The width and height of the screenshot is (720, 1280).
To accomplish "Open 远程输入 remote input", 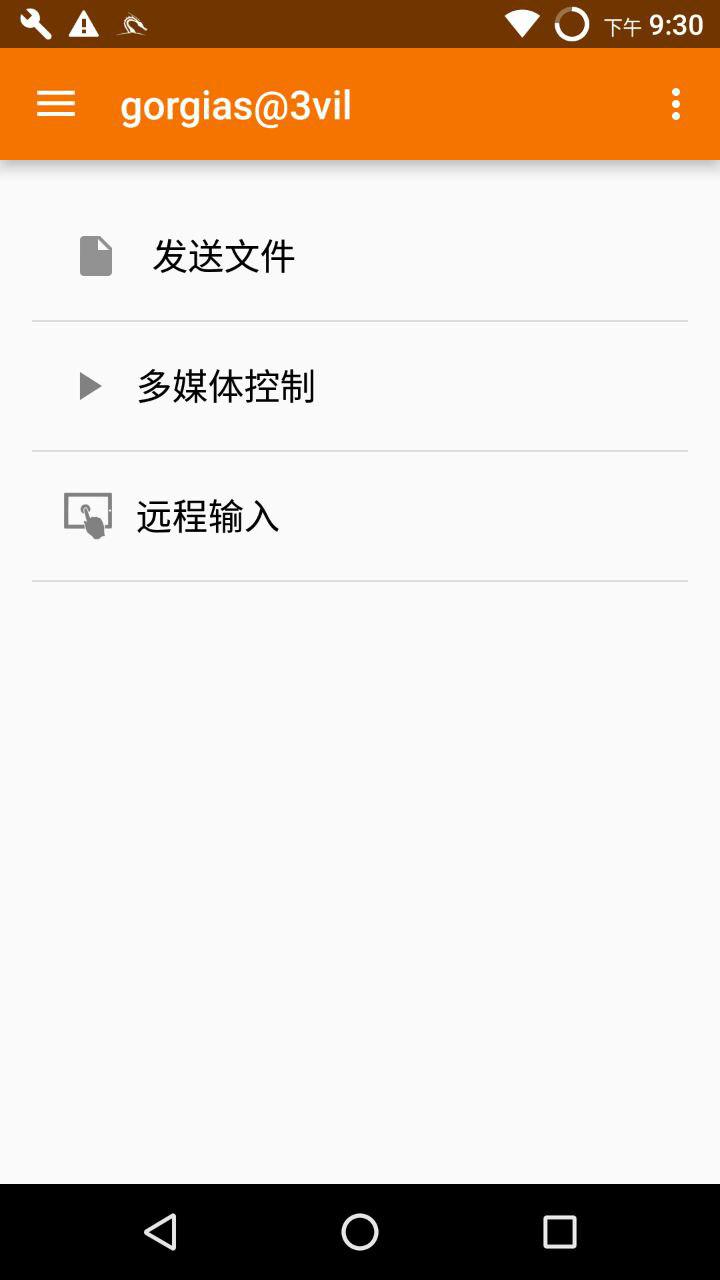I will click(207, 516).
